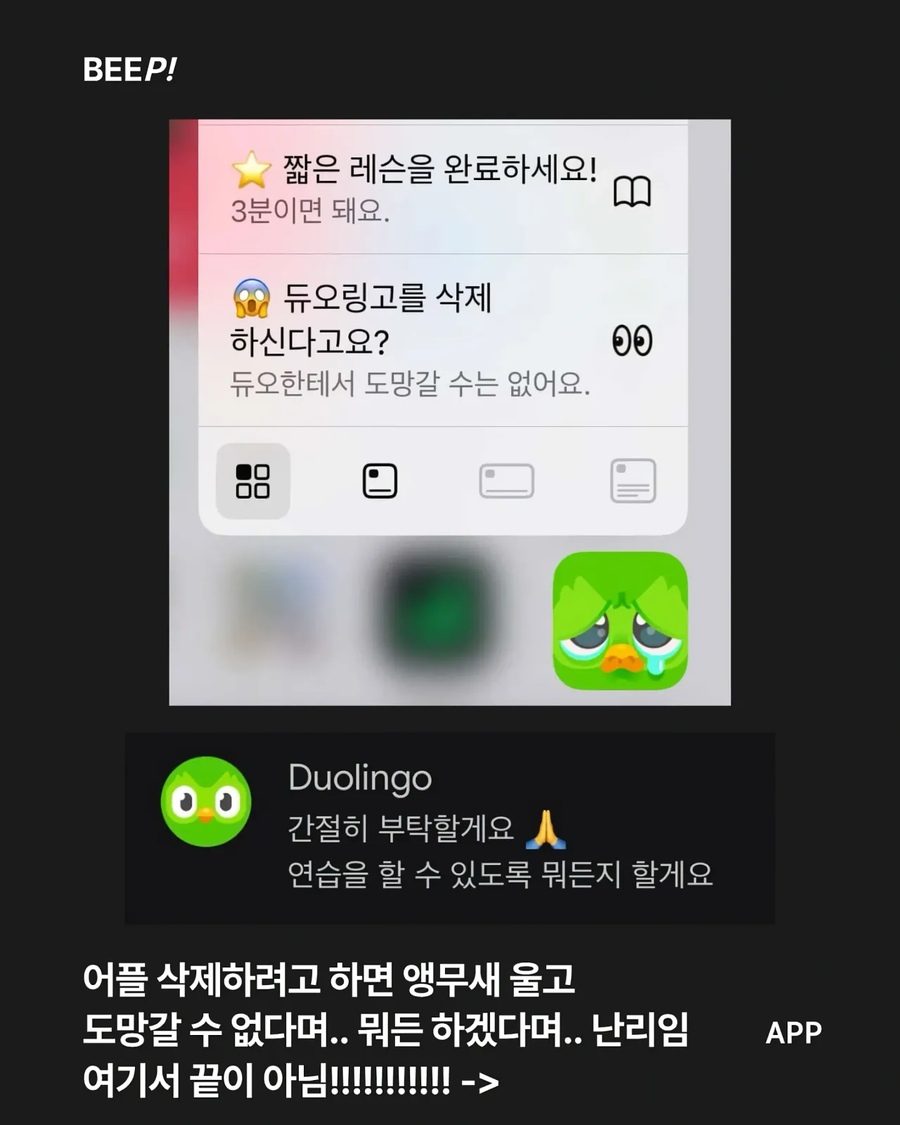Select the medium rectangular widget size icon
Viewport: 900px width, 1125px height.
506,481
